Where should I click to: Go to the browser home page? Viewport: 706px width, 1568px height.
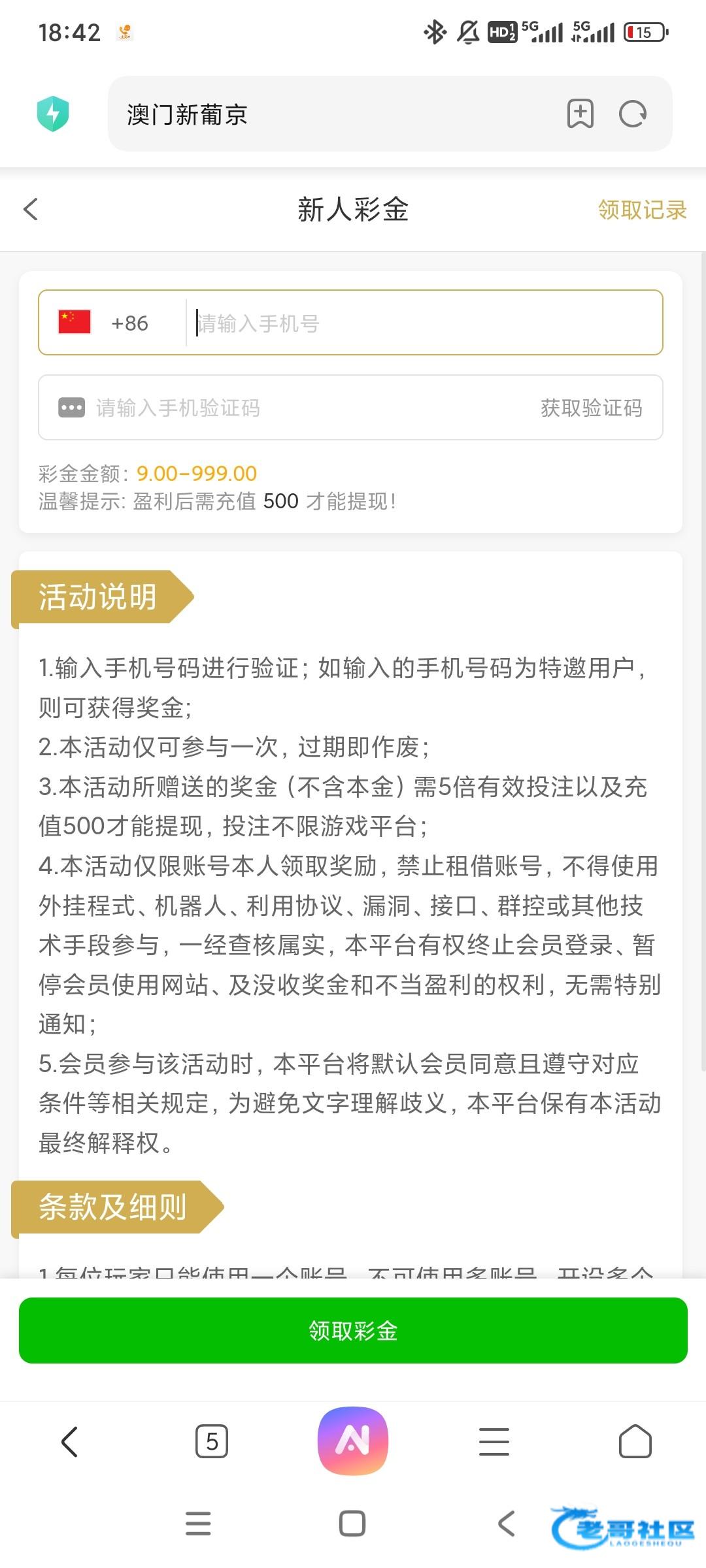coord(635,1441)
